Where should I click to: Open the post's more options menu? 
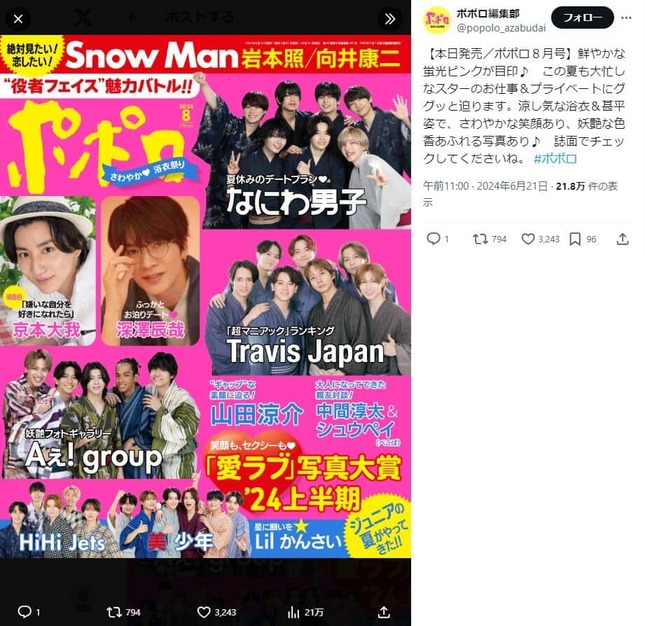click(626, 18)
